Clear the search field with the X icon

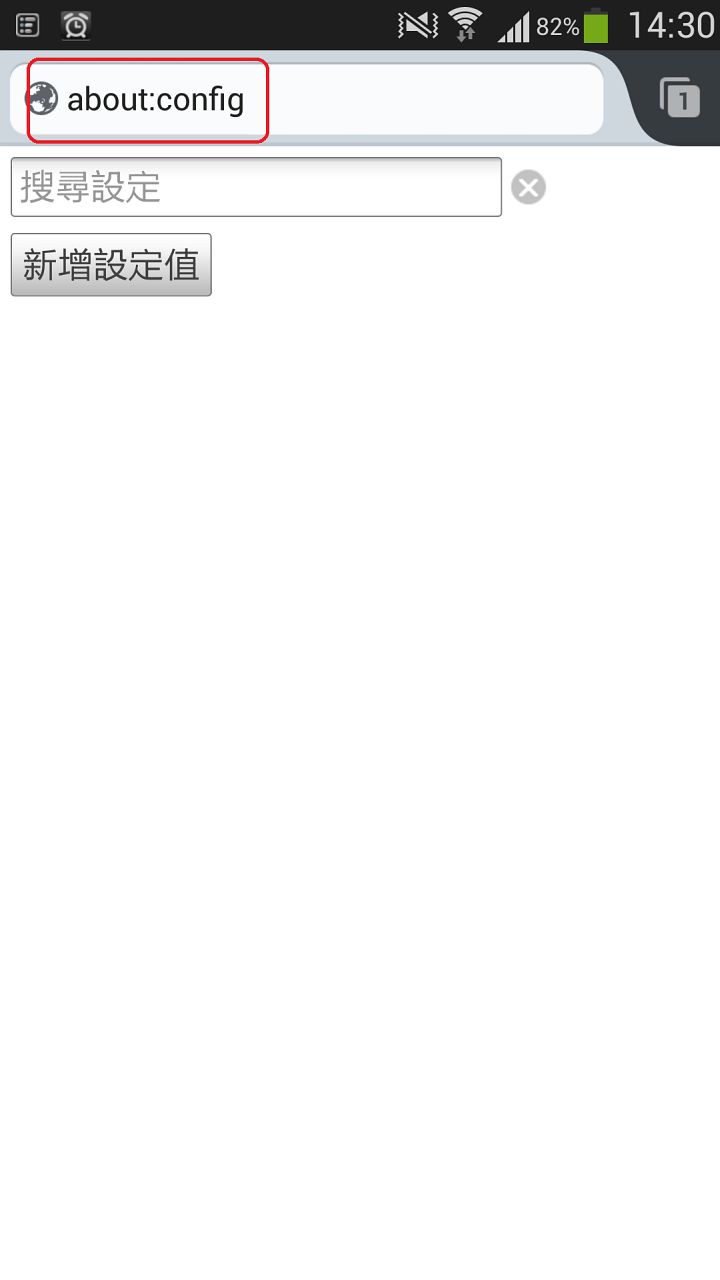pyautogui.click(x=528, y=187)
